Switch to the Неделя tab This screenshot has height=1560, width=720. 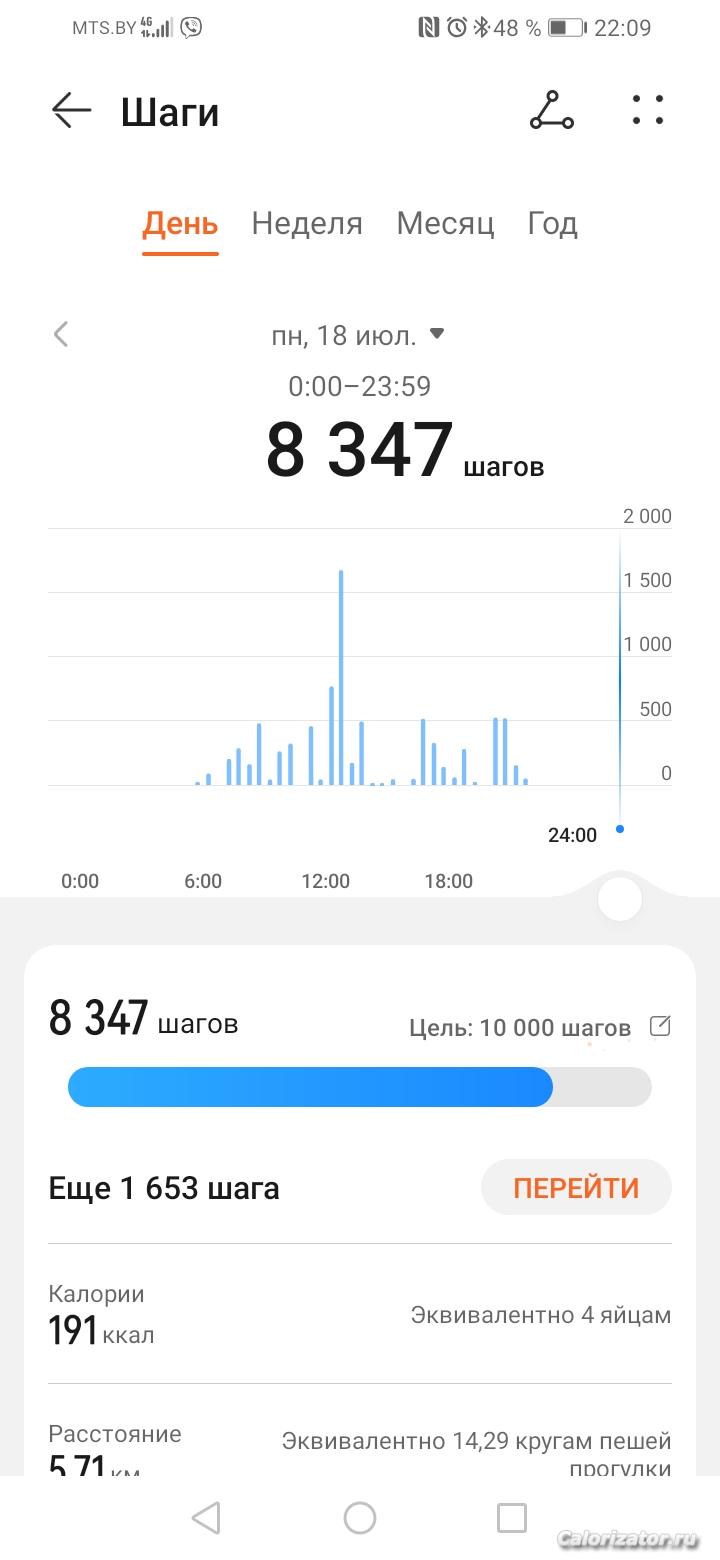pyautogui.click(x=307, y=223)
